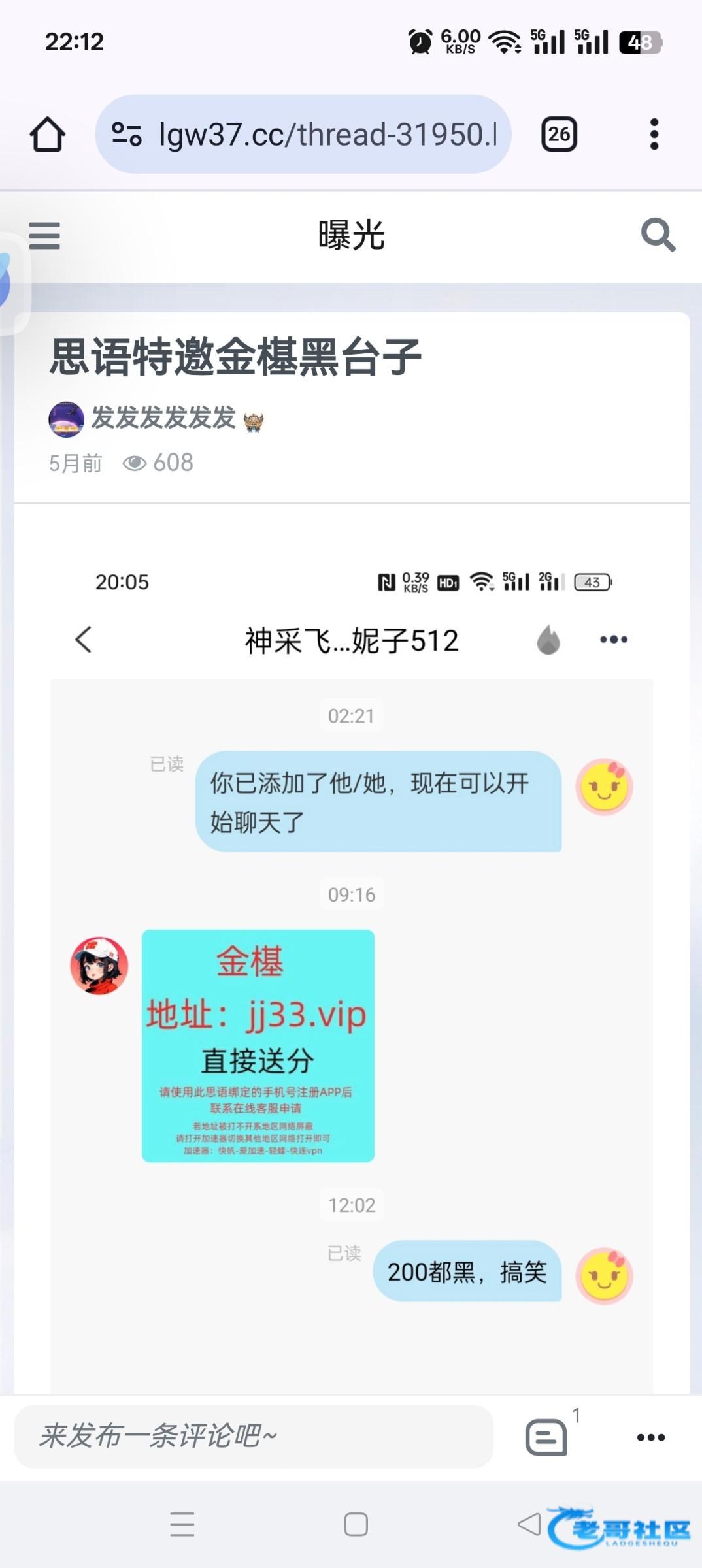The width and height of the screenshot is (702, 1568).
Task: Go to the browser home page
Action: (x=47, y=135)
